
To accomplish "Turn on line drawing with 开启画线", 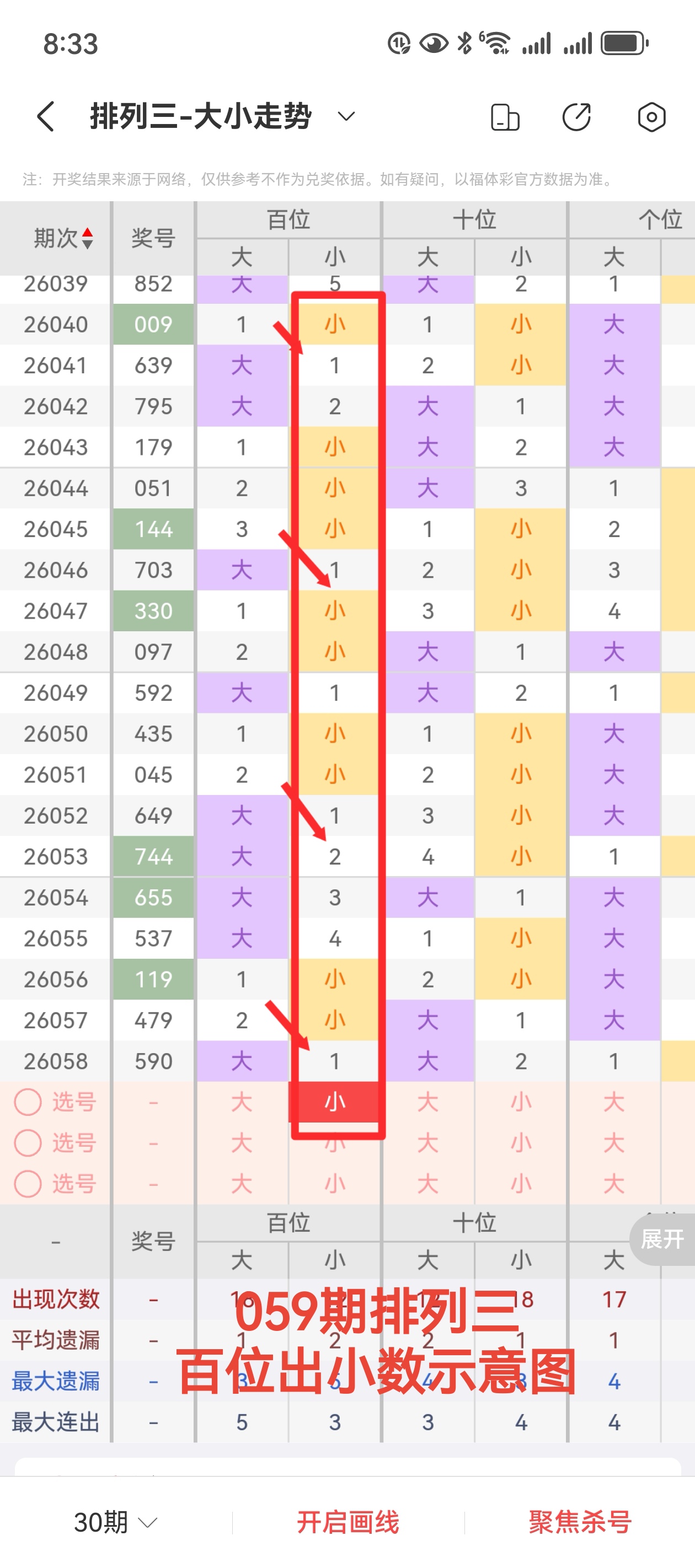I will click(348, 1522).
